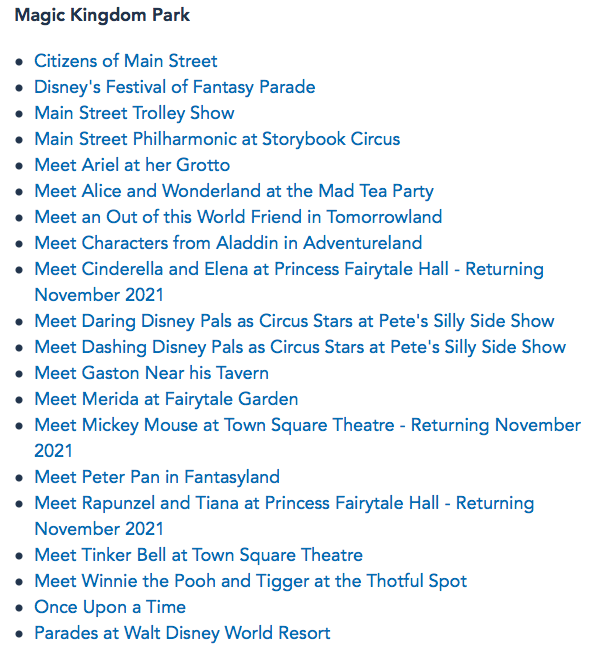Open Meet Peter Pan in Fantasyland
Screen dimensions: 615x658
157,477
